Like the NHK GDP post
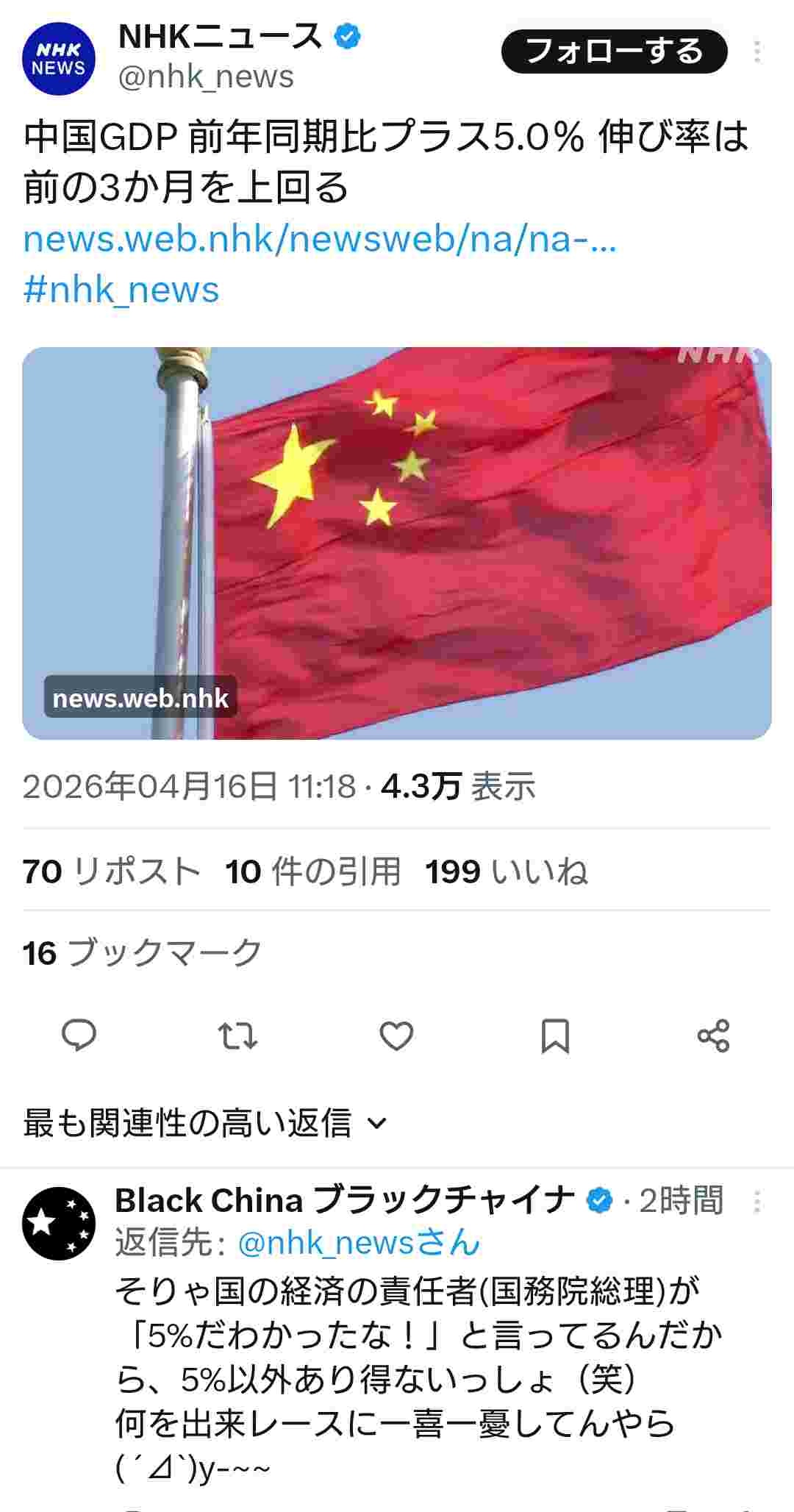Viewport: 794px width, 1512px height. (396, 1035)
